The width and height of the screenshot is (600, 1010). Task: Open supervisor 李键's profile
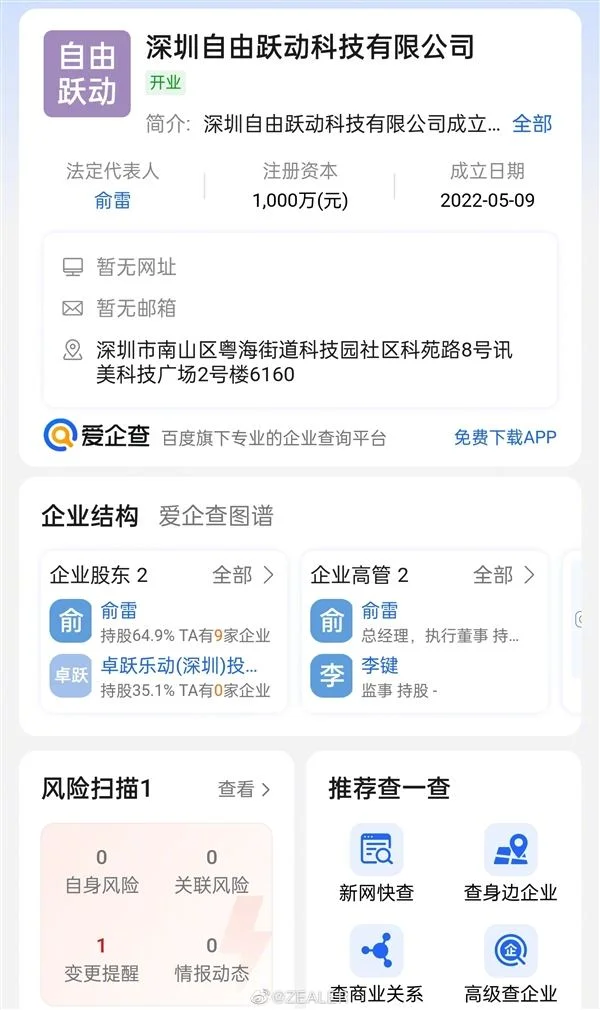coord(380,666)
